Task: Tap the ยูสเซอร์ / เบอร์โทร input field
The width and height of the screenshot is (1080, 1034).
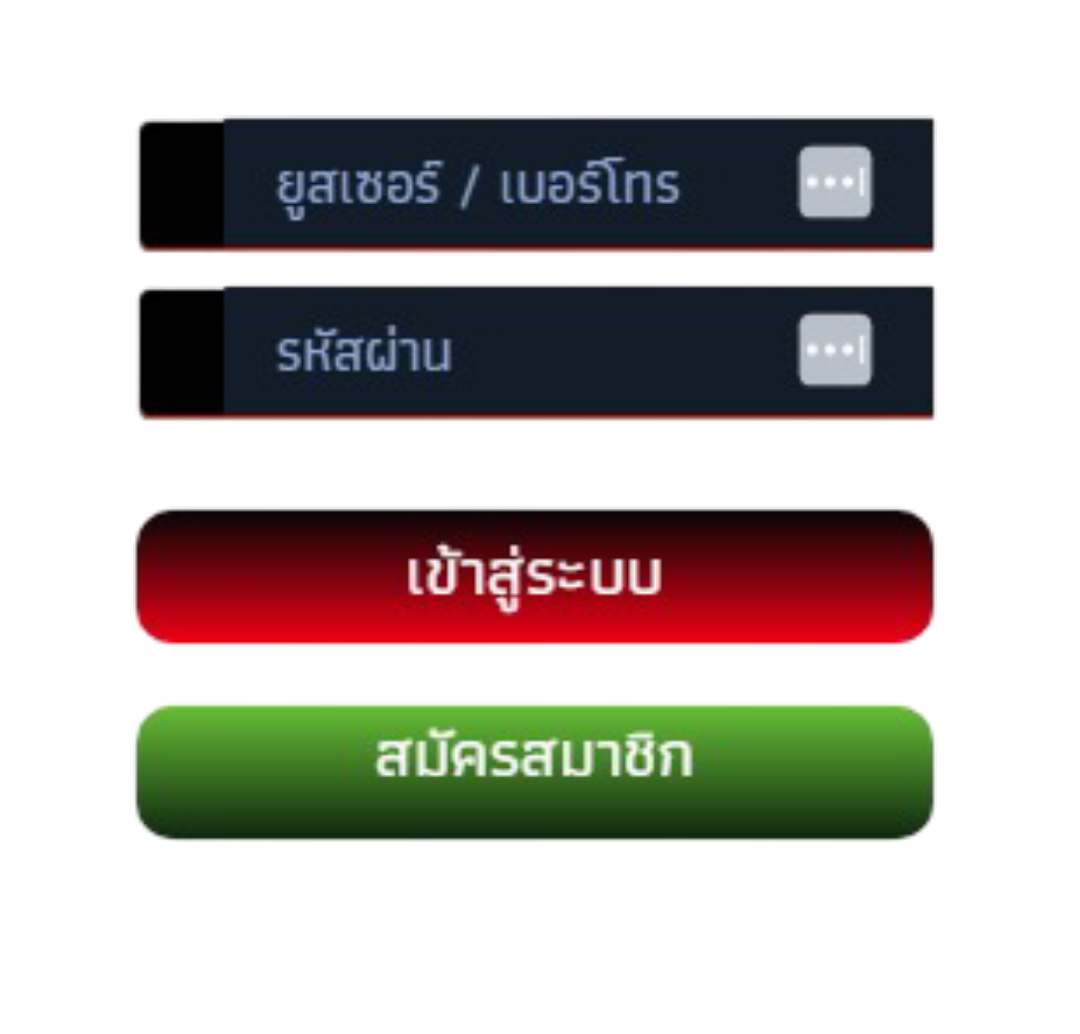Action: [x=500, y=184]
